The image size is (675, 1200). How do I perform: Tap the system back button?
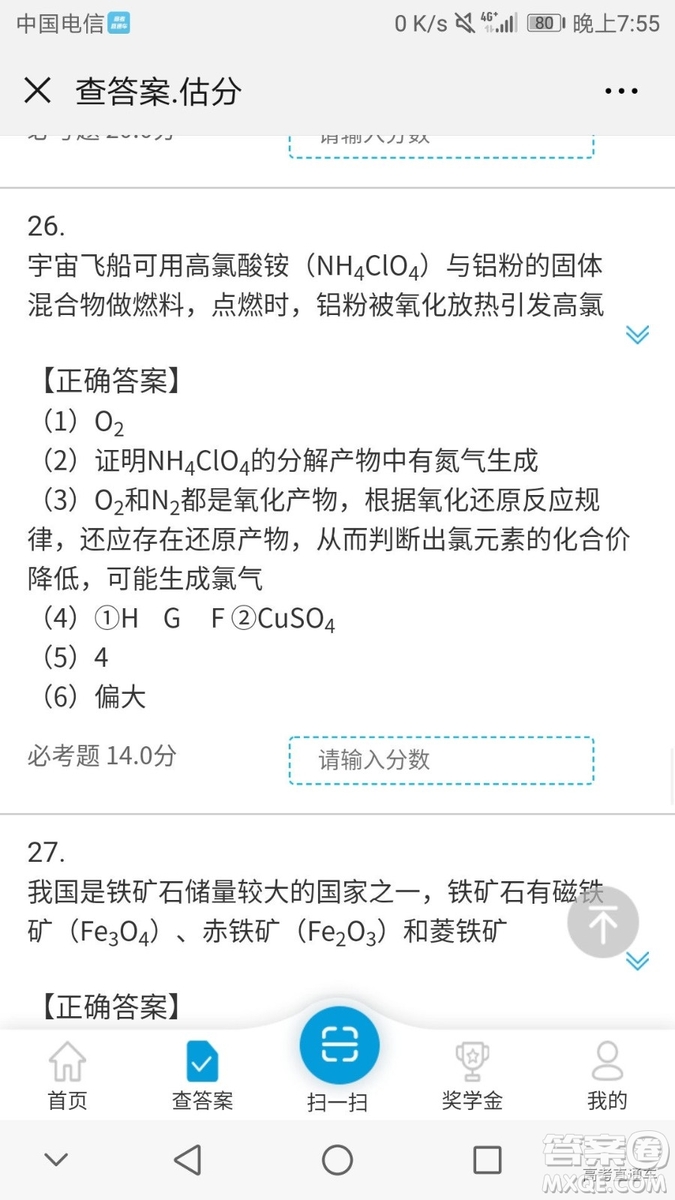pos(187,1160)
